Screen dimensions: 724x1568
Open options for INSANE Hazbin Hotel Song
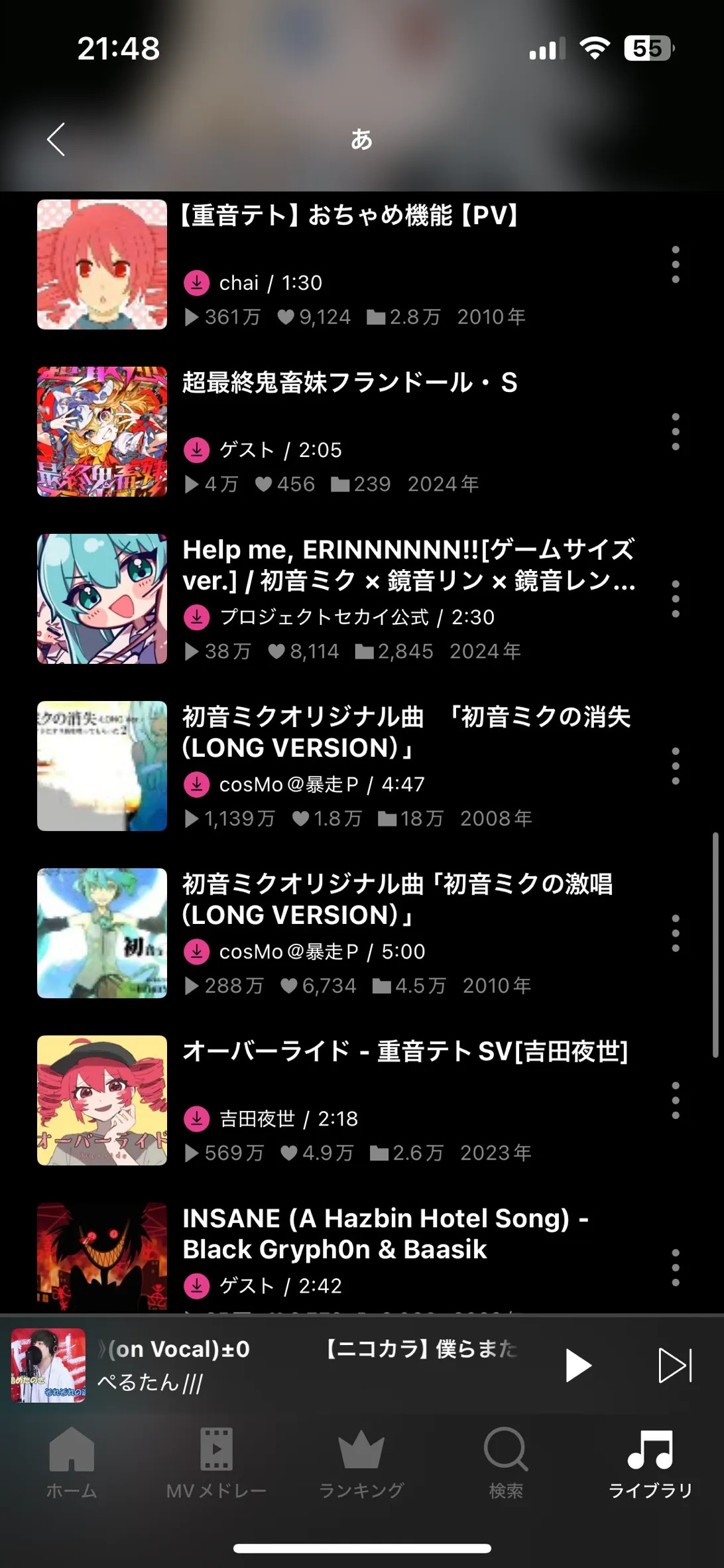click(x=675, y=1268)
